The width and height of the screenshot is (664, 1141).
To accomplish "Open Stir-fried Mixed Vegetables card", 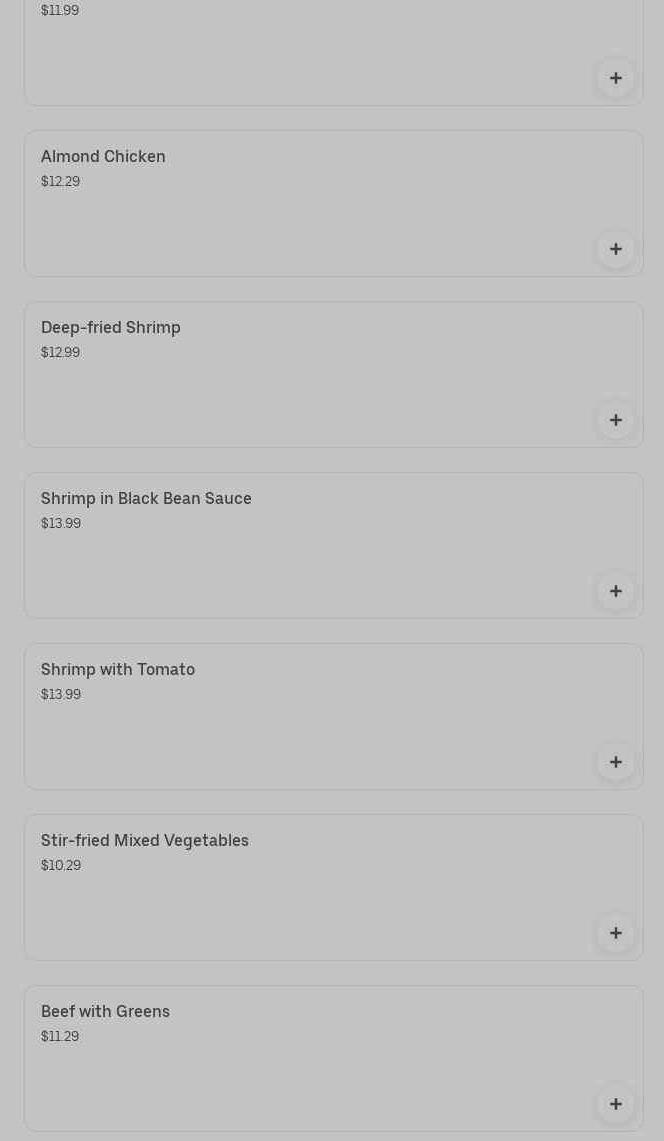I will 300,885.
